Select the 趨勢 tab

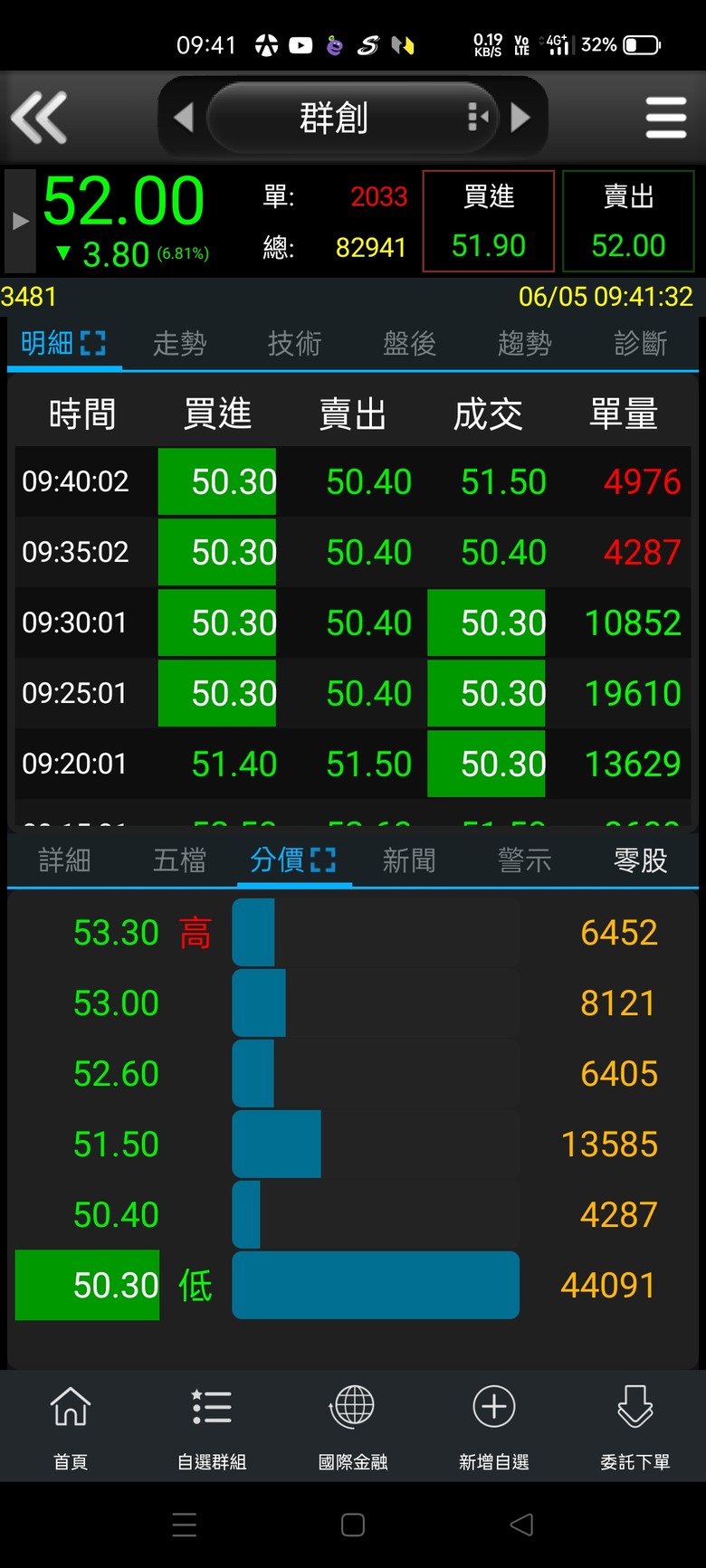pos(524,344)
